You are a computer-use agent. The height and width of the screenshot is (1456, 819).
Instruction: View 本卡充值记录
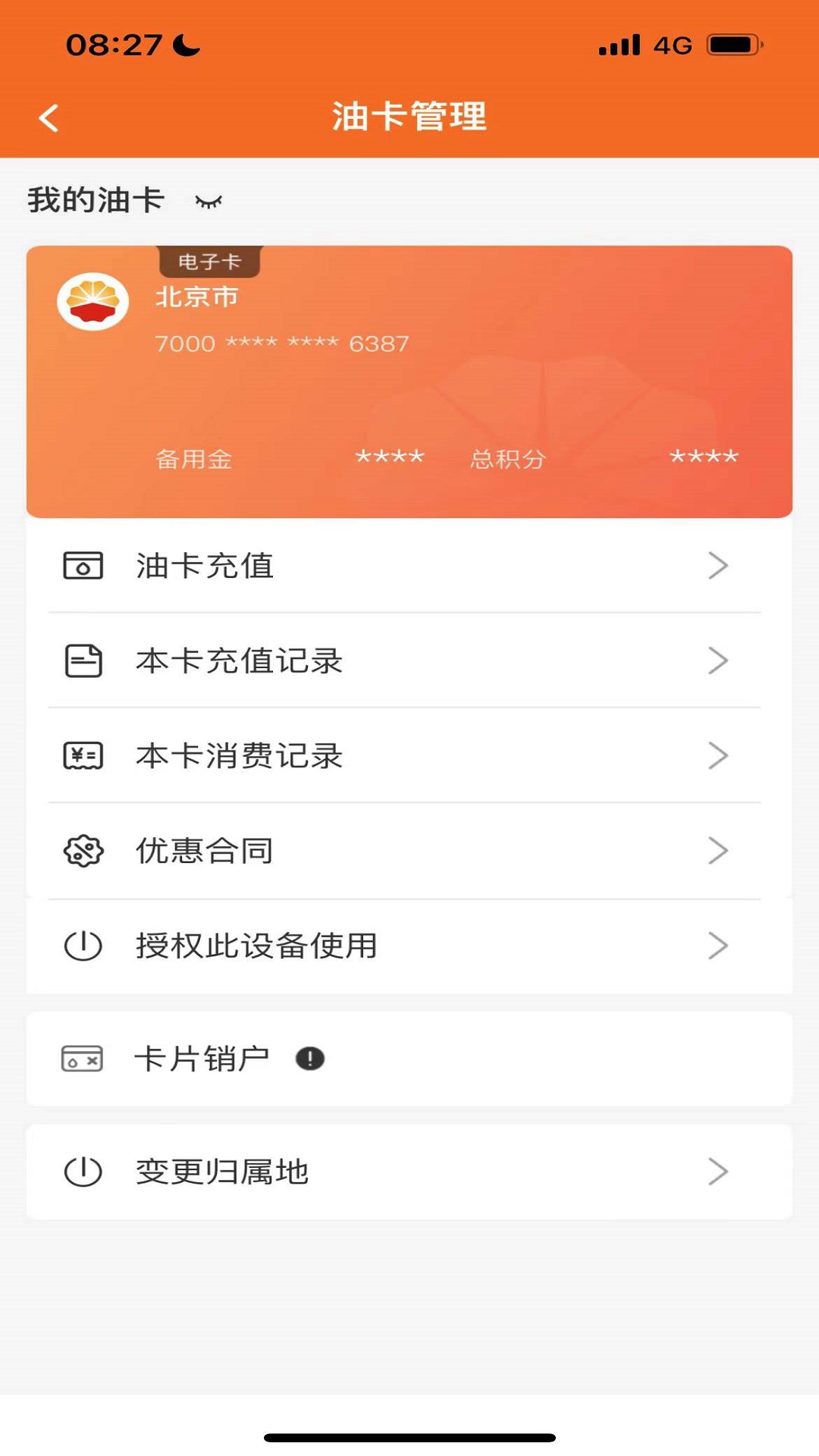pos(409,661)
